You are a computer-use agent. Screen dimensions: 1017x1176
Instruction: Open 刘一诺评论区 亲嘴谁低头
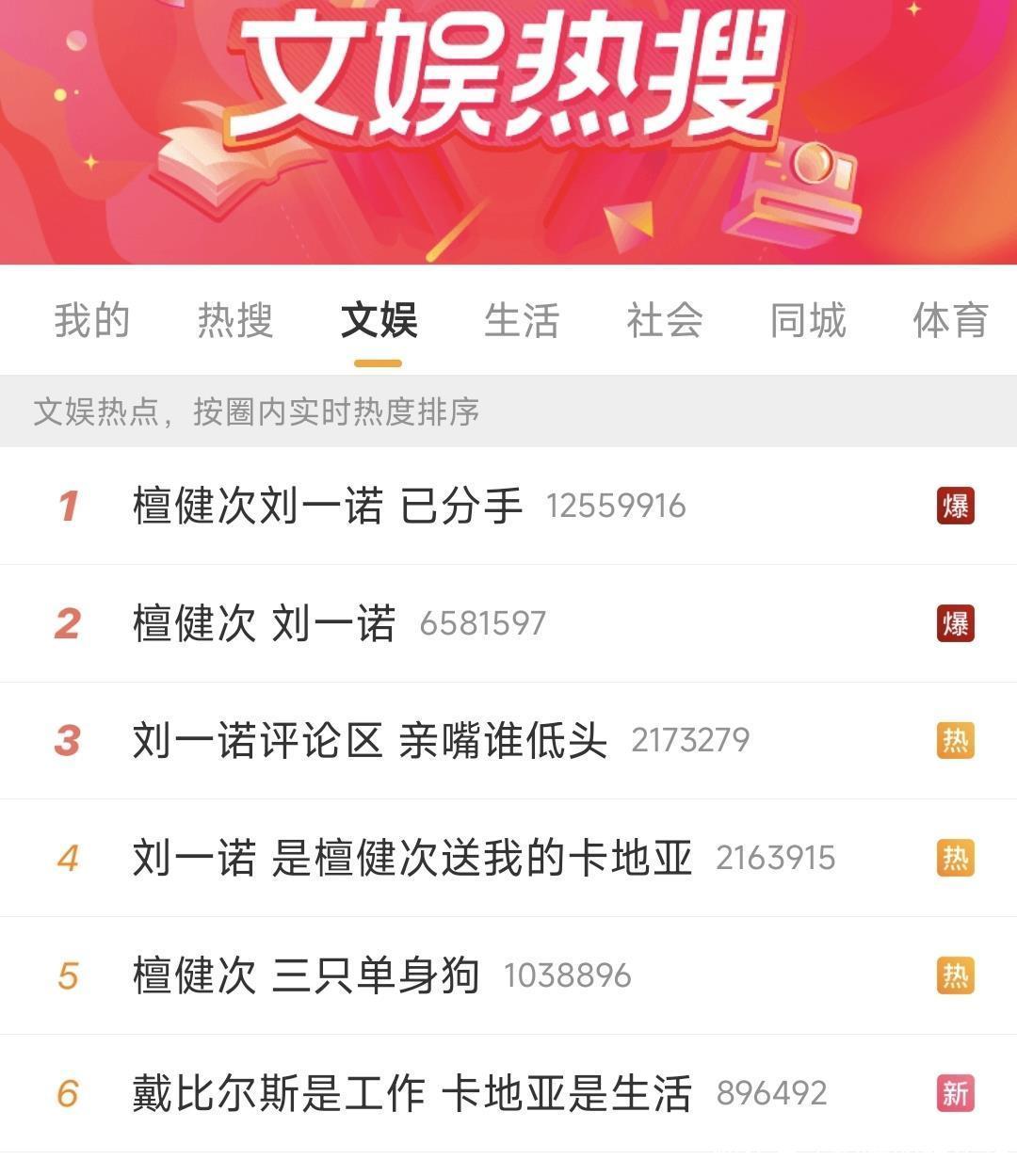point(369,741)
